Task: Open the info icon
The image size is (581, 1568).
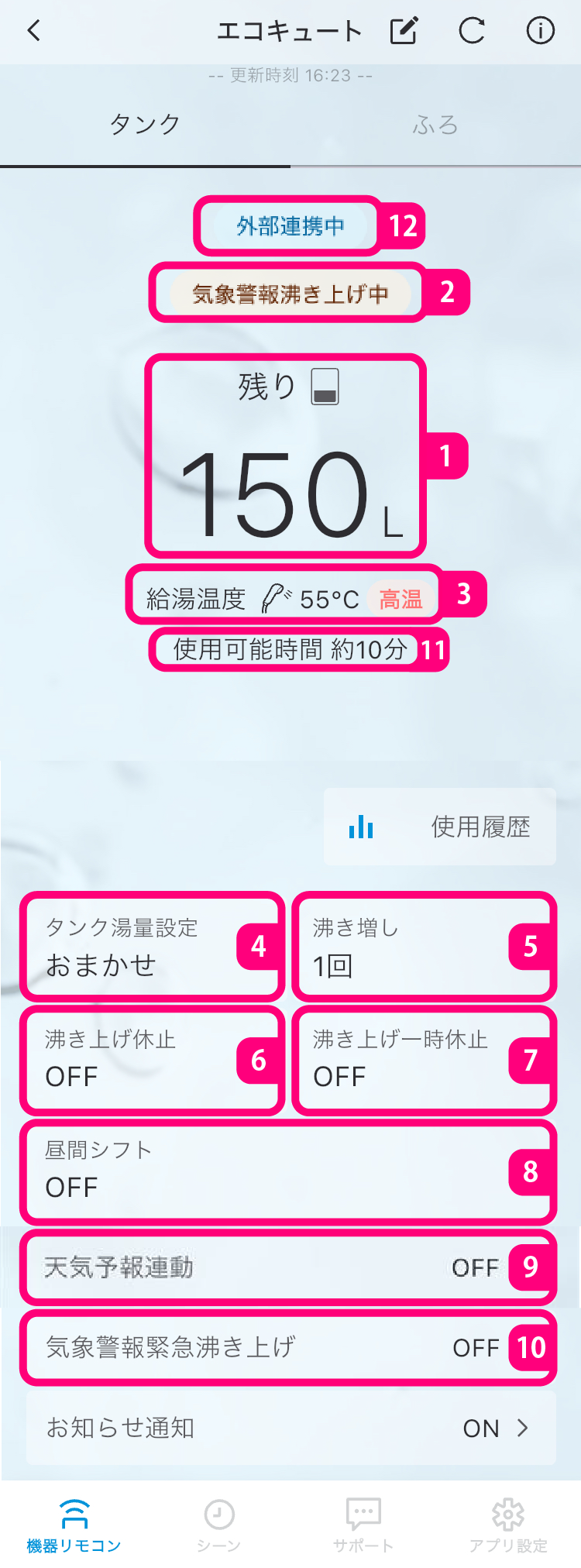Action: pos(540,31)
